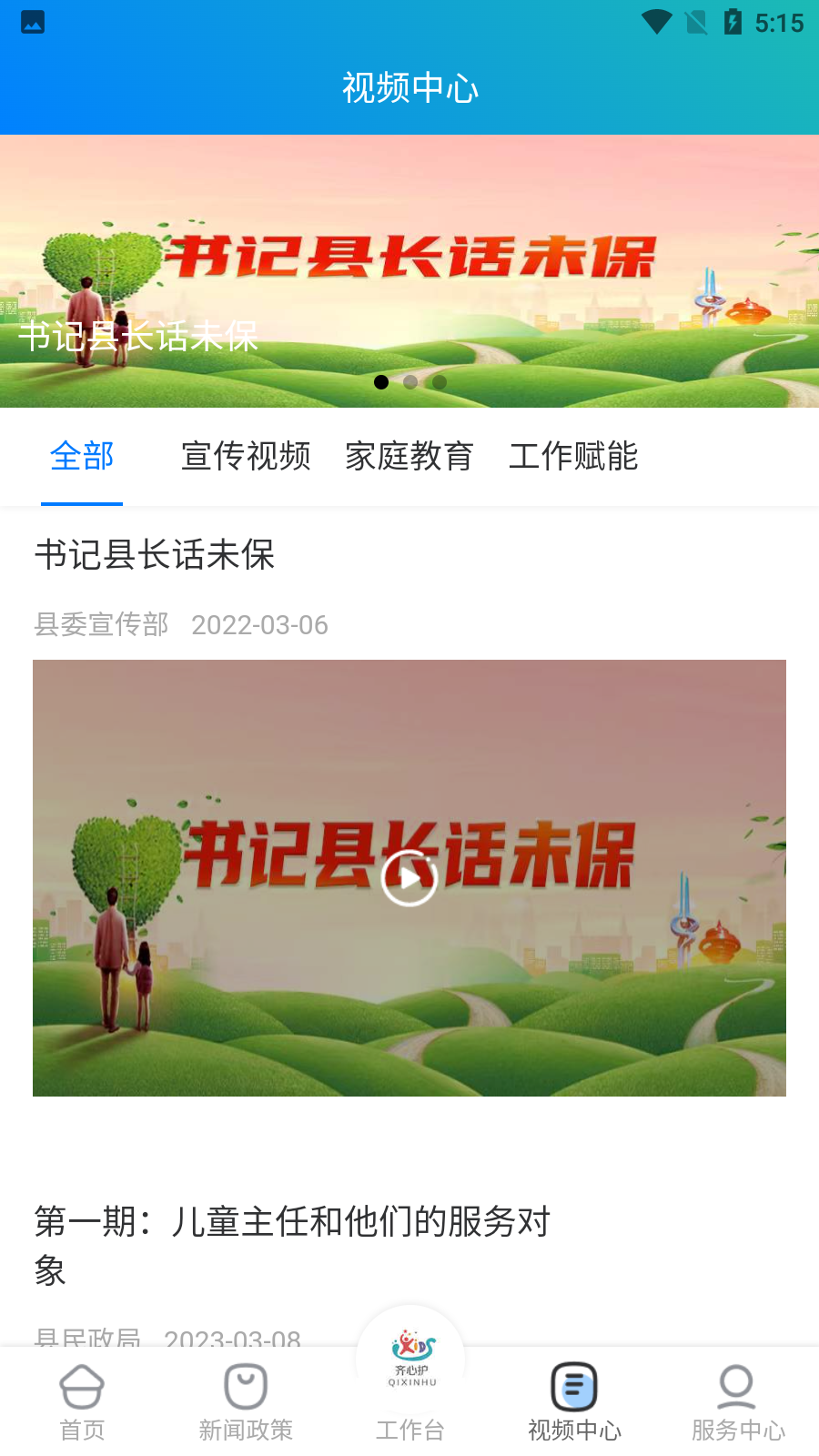819x1456 pixels.
Task: Open the 第一期：儿童主任和他们的服务对象 video entry
Action: [293, 1244]
